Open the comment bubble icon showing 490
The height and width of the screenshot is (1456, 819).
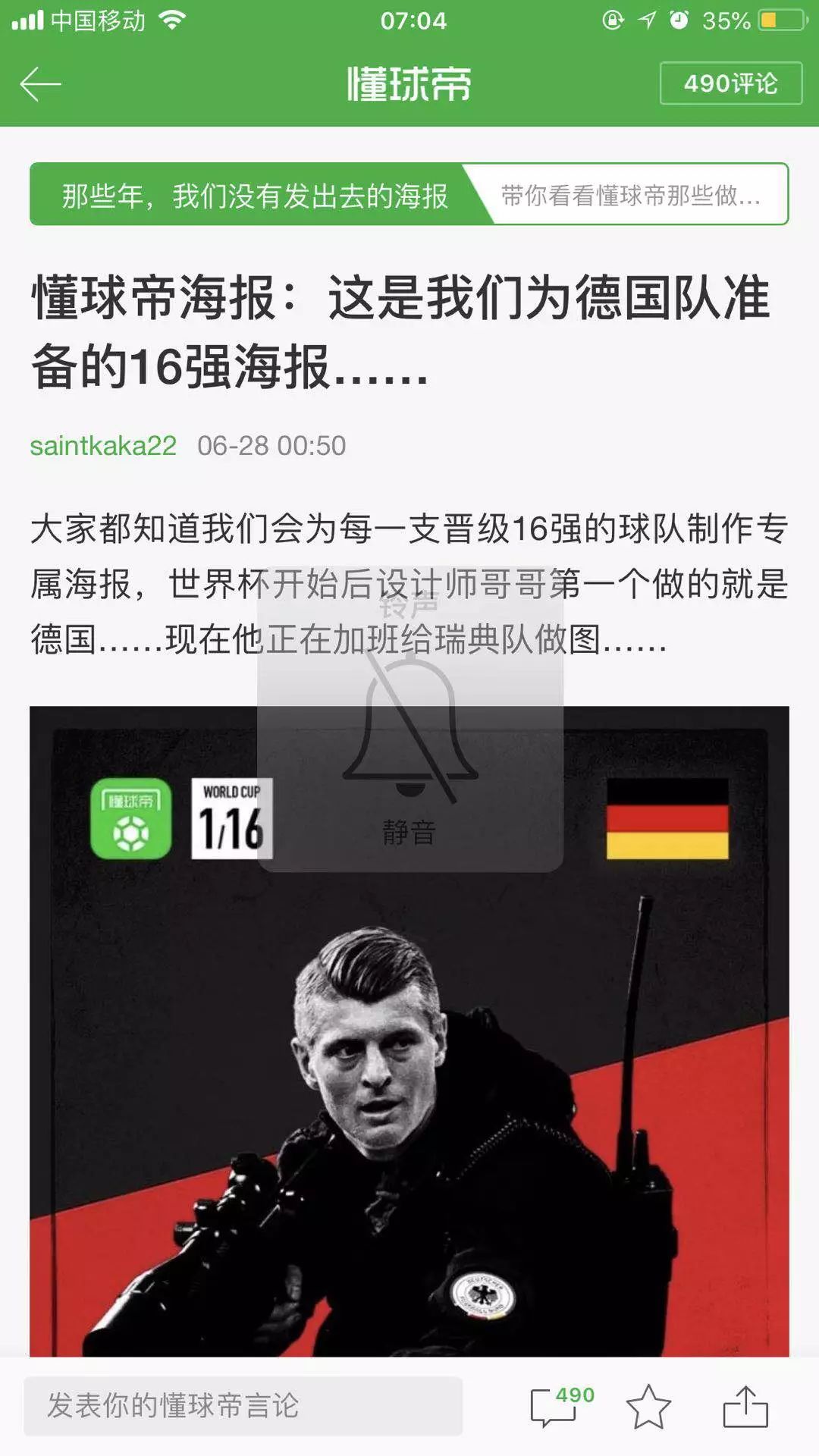click(x=557, y=1407)
